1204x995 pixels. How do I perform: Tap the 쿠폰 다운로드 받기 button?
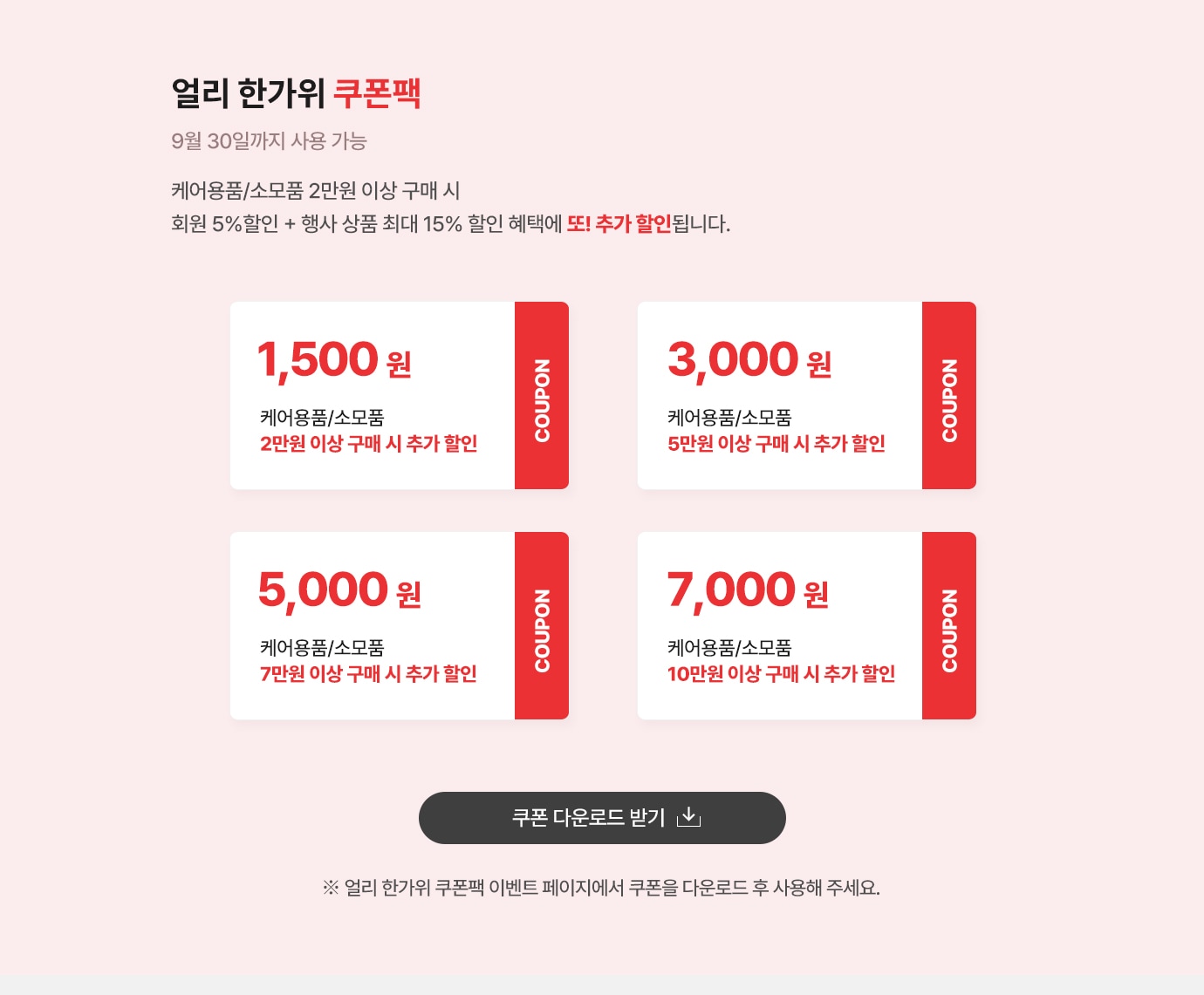(602, 818)
